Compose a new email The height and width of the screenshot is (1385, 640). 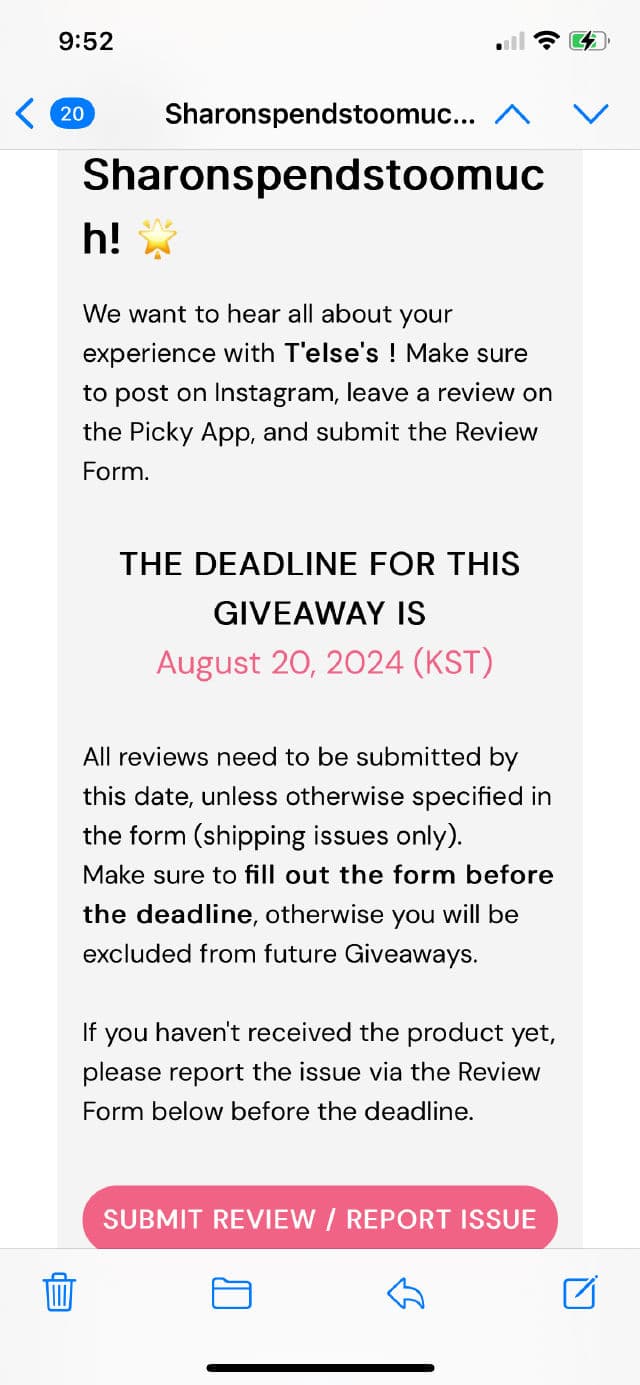coord(581,1292)
